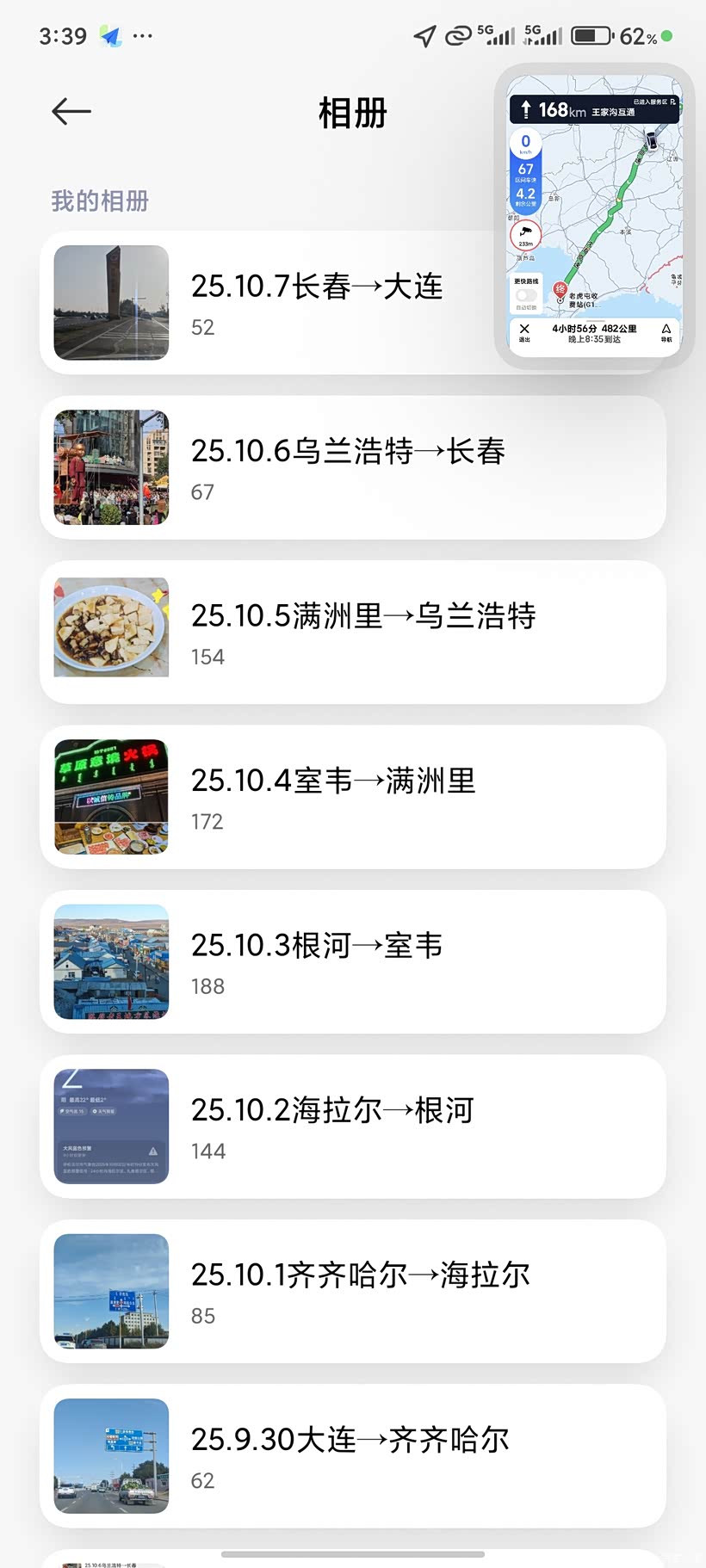Open the 25.10.4室韦→满洲里 album
Screen dimensions: 706x1568
352,797
